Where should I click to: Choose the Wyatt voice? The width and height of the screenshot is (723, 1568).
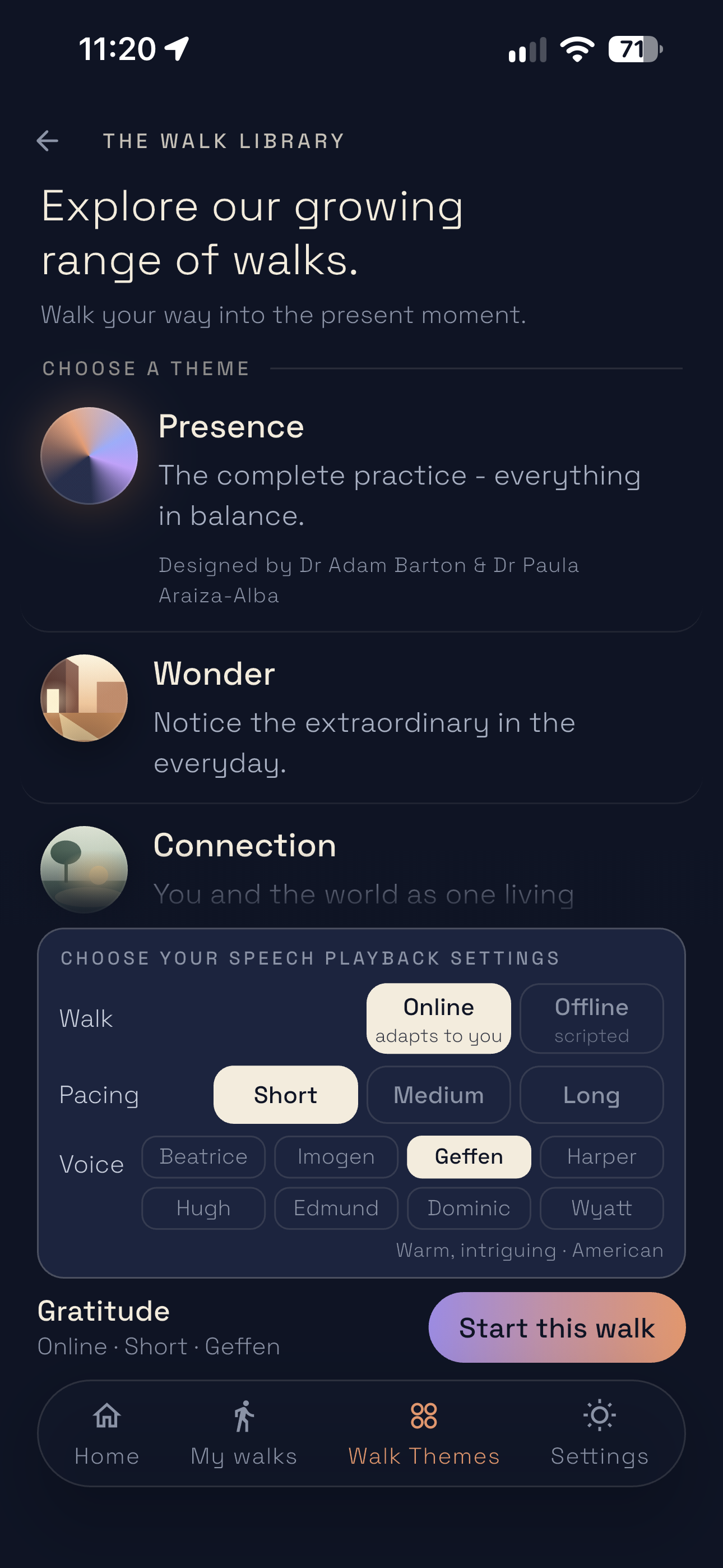[601, 1209]
